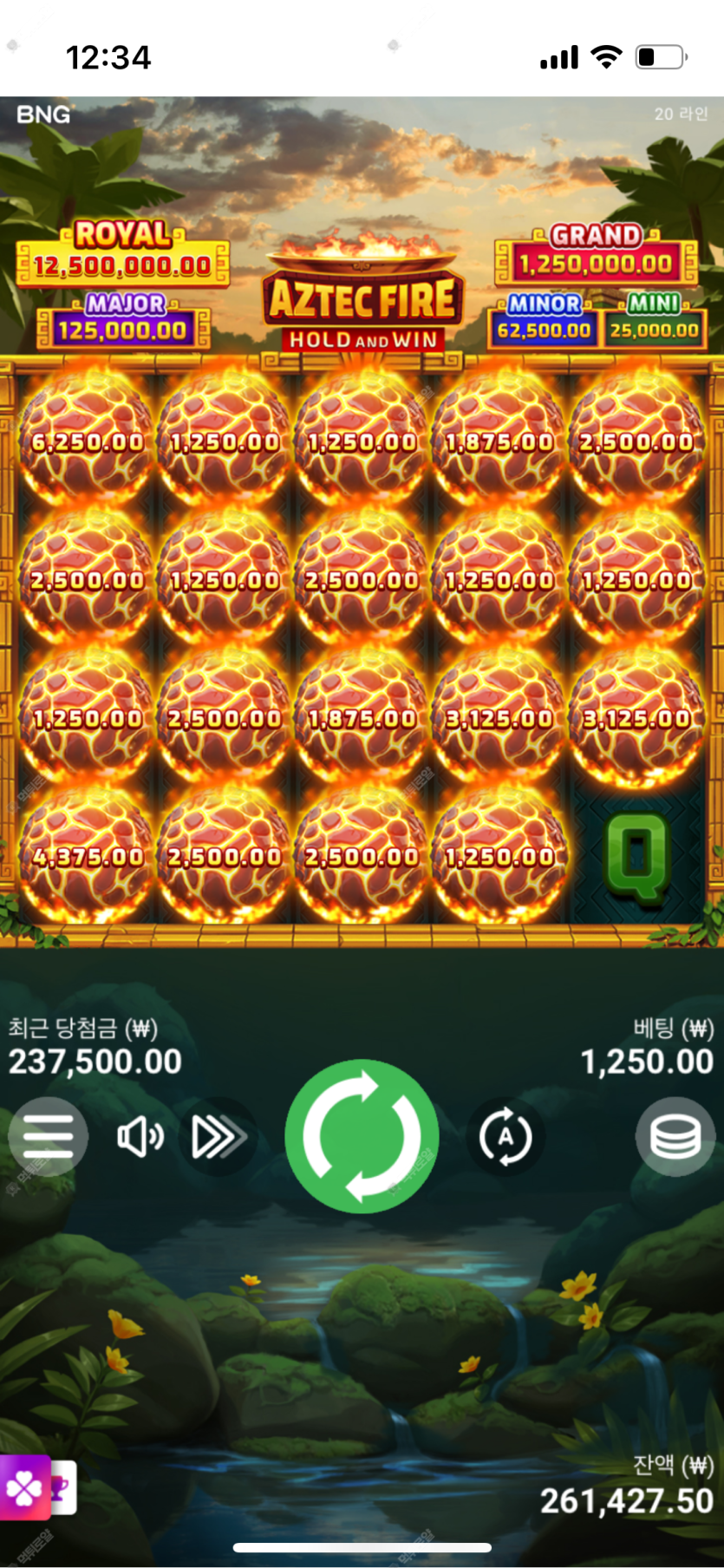The width and height of the screenshot is (724, 1568).
Task: Spin the reels with the green button
Action: point(362,1135)
